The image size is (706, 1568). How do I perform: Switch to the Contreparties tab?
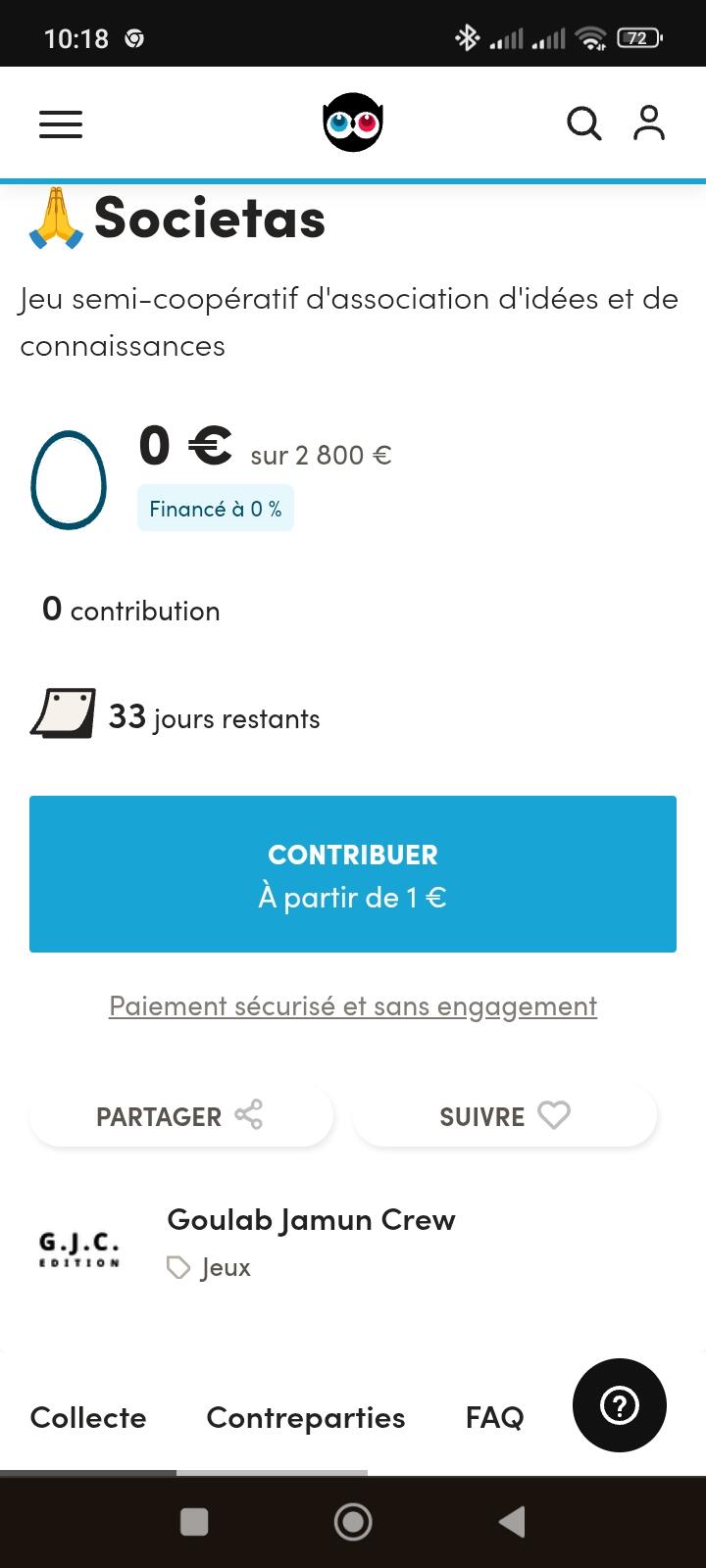pos(306,1418)
